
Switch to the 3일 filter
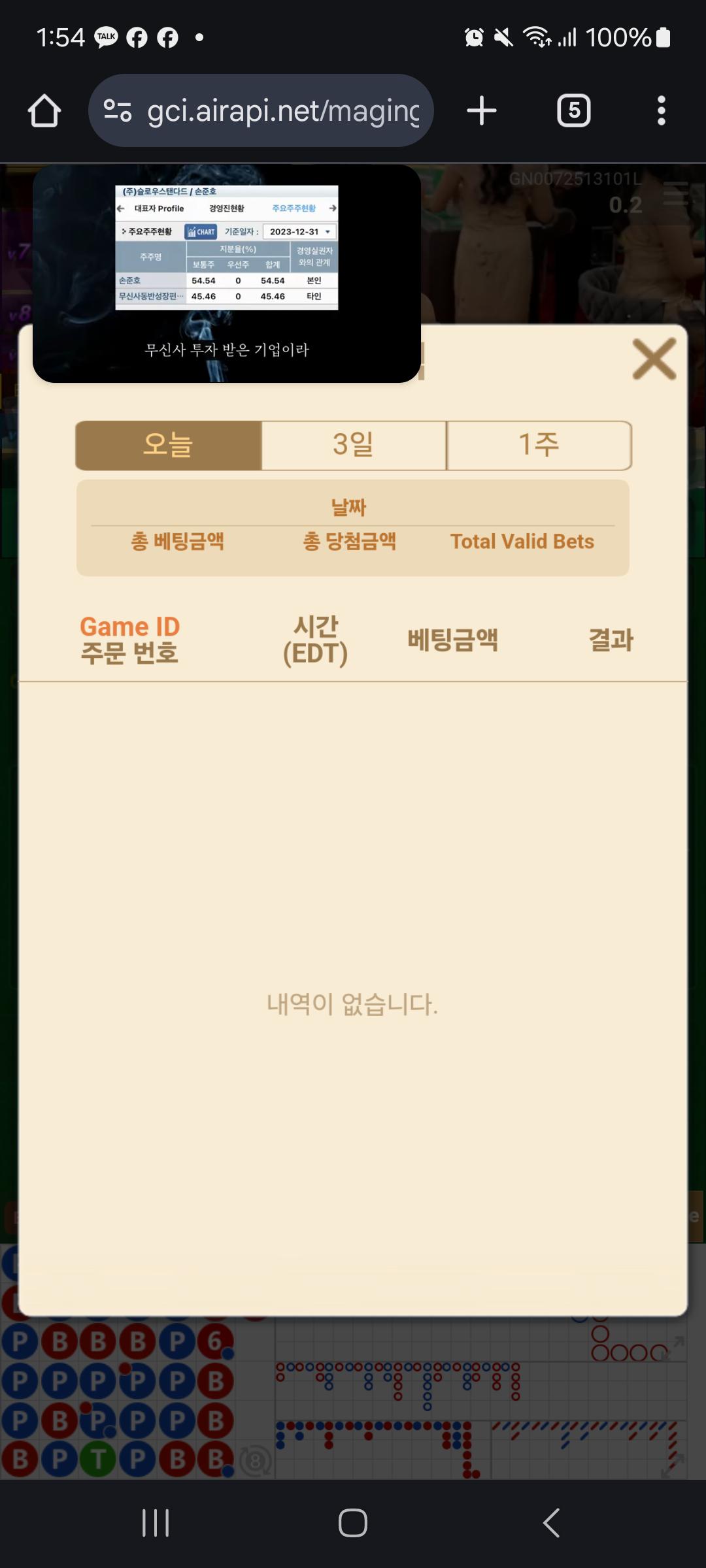coord(354,446)
